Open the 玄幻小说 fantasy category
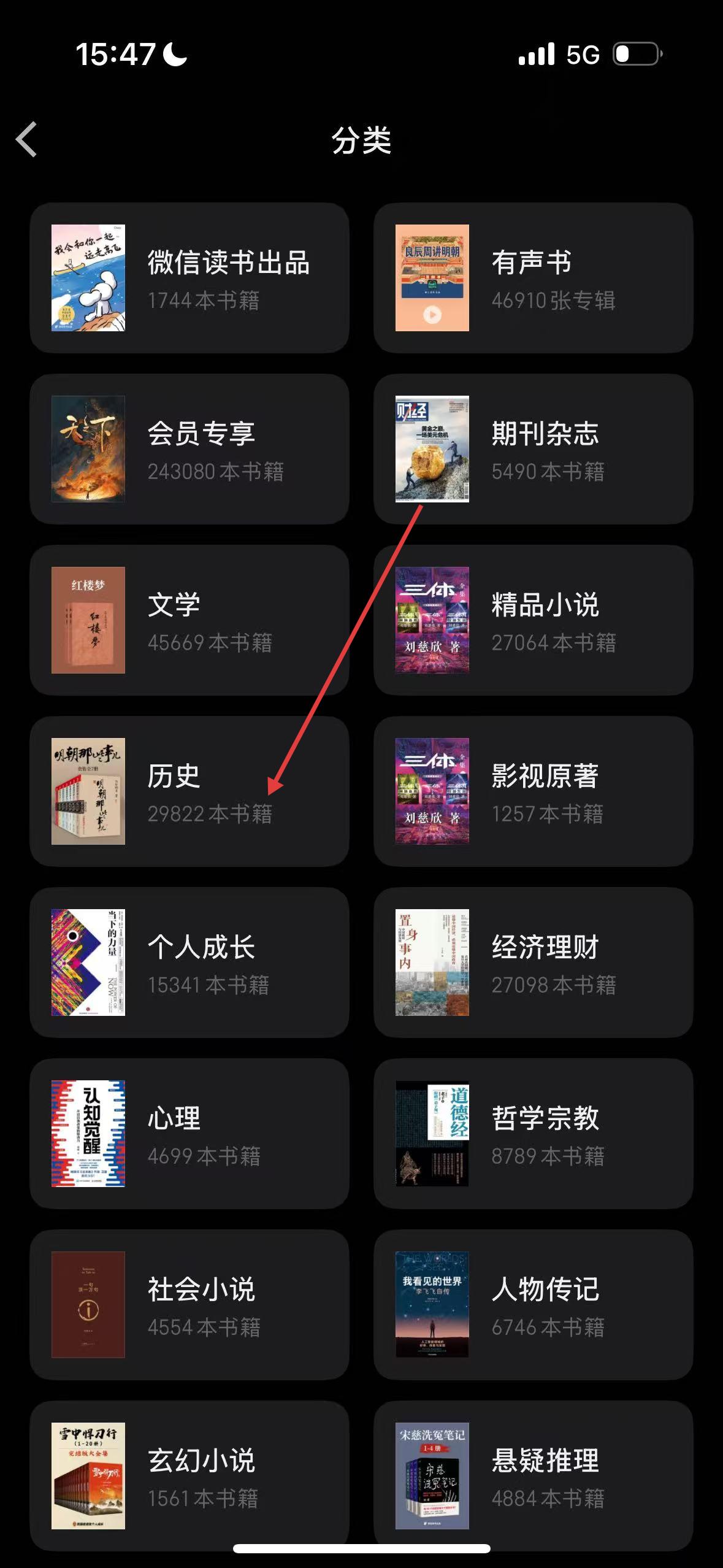Screen dimensions: 723x1568 pyautogui.click(x=189, y=1475)
